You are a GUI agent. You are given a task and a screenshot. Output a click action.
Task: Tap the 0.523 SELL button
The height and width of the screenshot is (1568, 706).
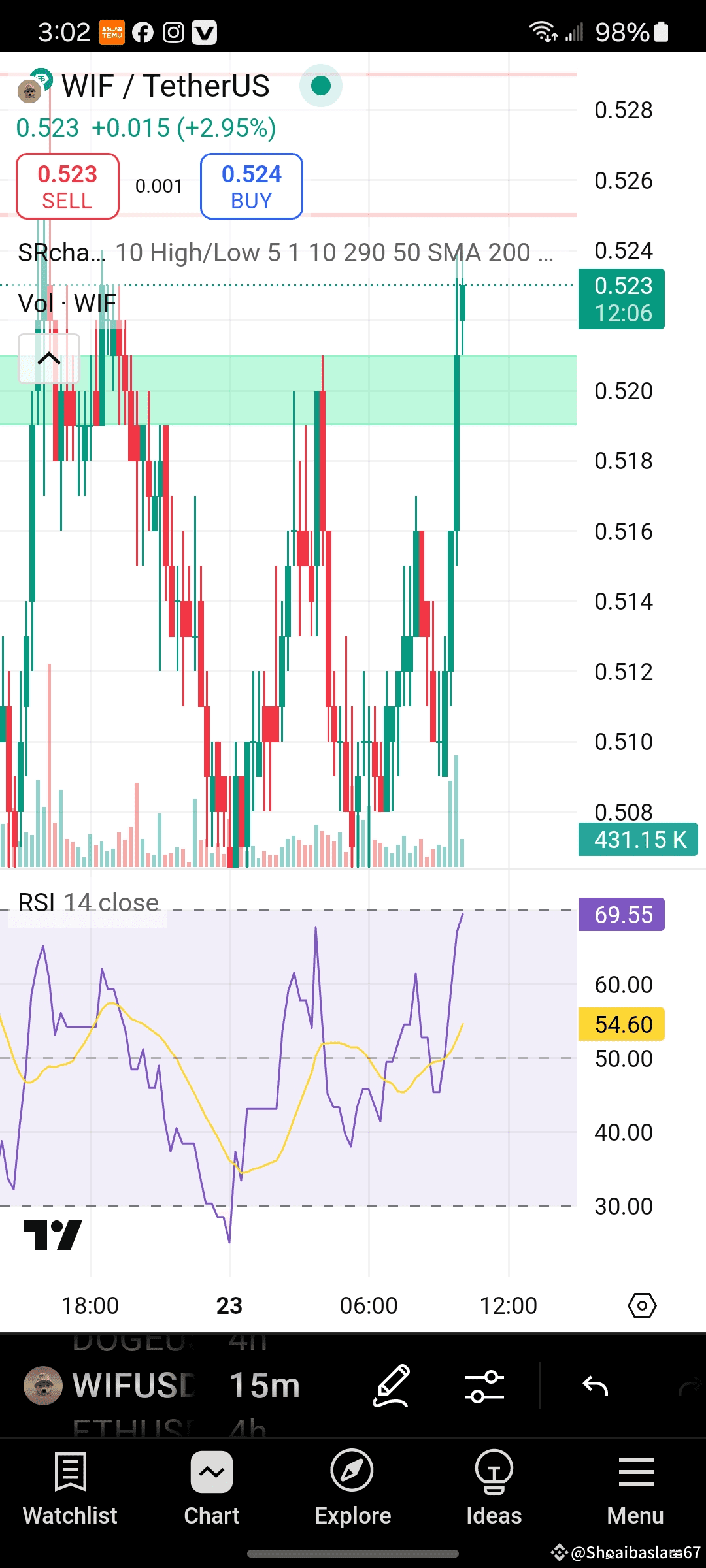[x=67, y=187]
